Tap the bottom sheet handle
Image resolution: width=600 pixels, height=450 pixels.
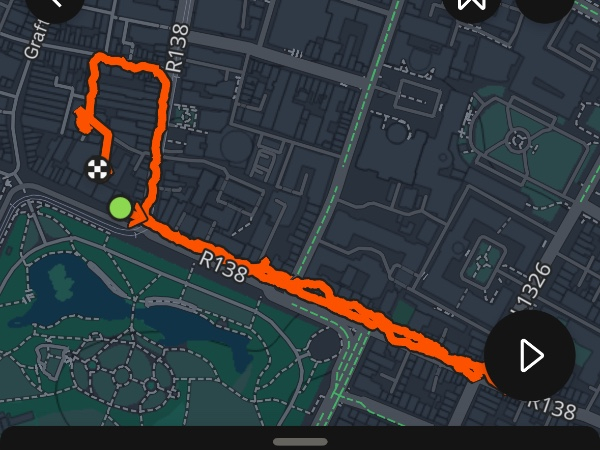(x=299, y=441)
